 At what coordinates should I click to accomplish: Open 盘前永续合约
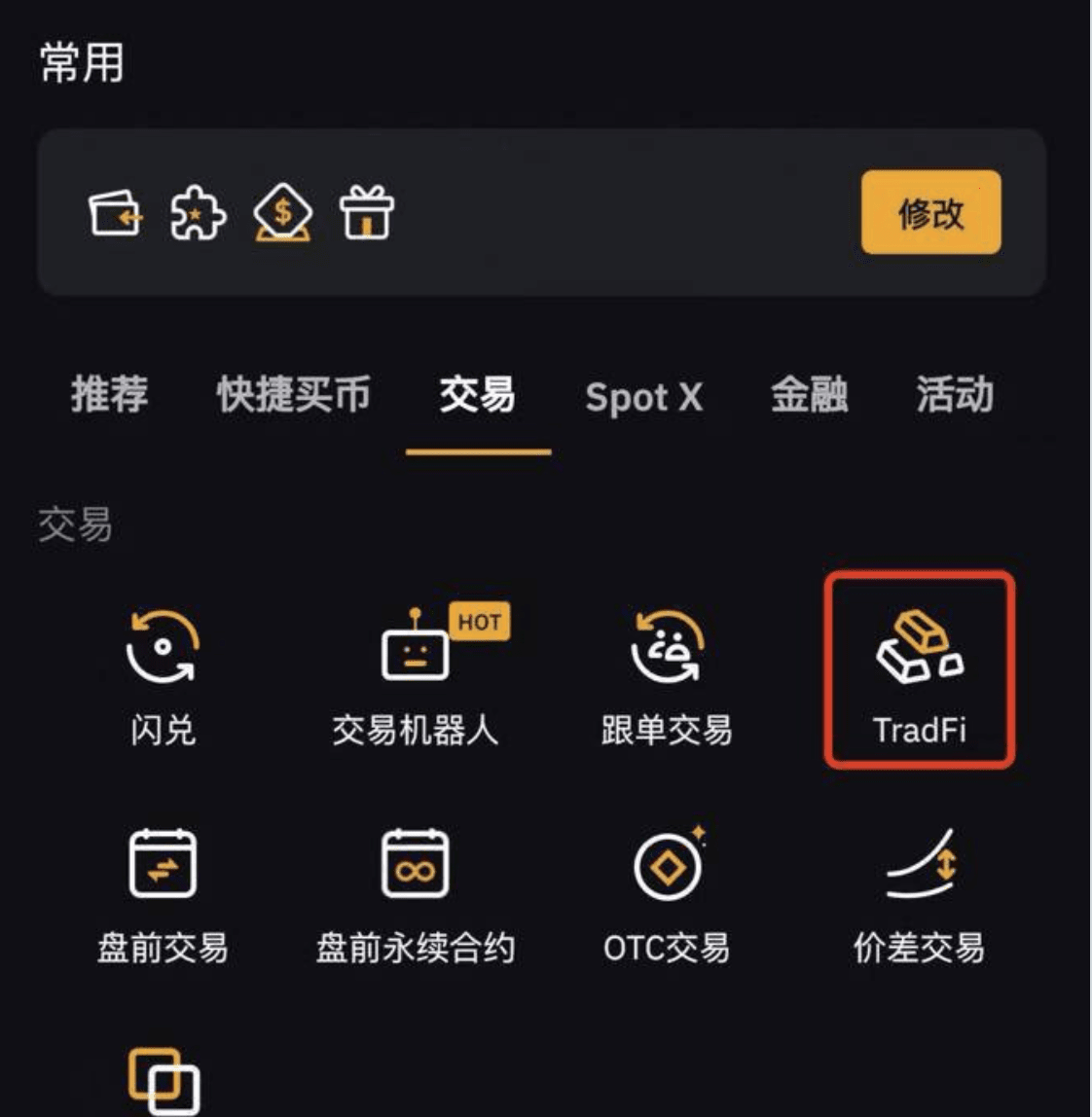pos(416,893)
